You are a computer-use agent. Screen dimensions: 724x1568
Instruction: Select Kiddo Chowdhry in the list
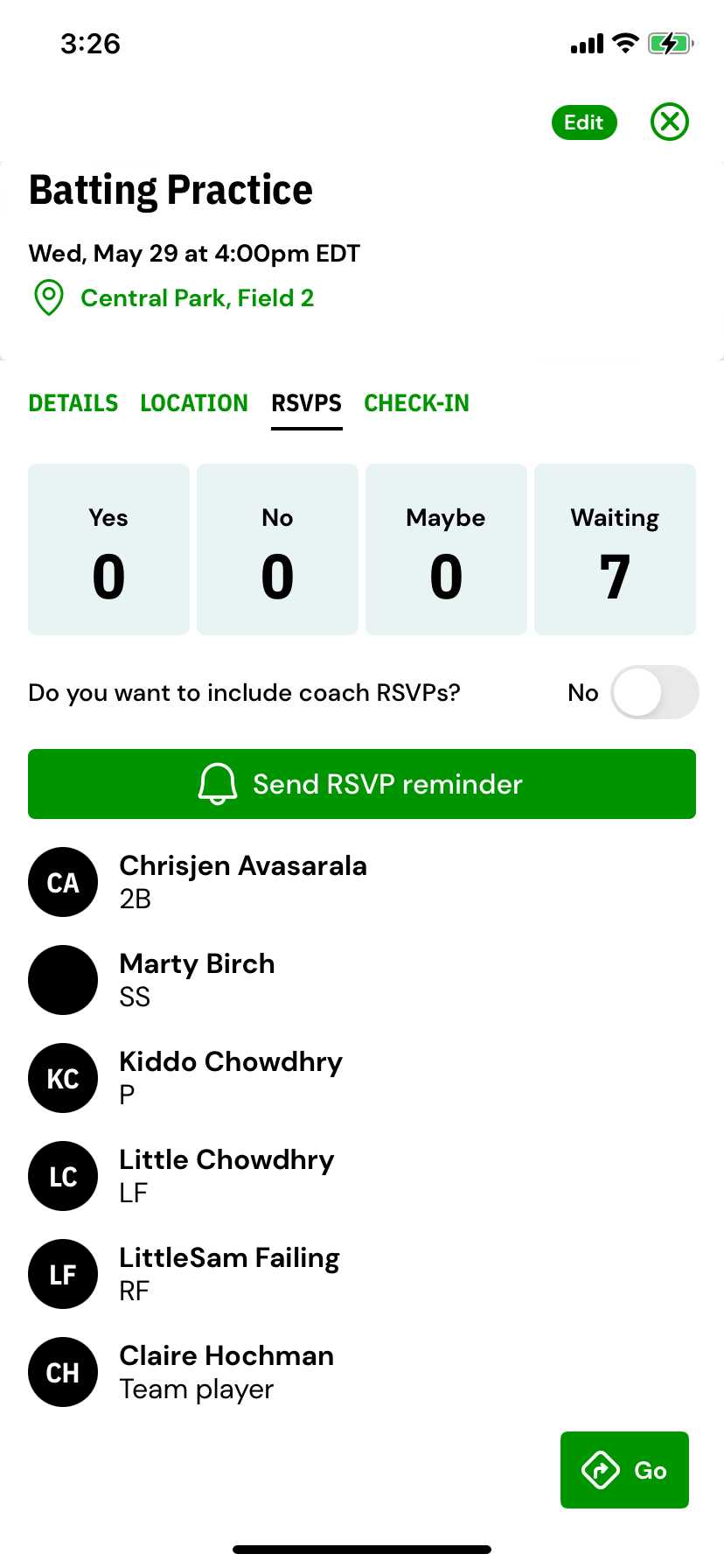(x=231, y=1078)
